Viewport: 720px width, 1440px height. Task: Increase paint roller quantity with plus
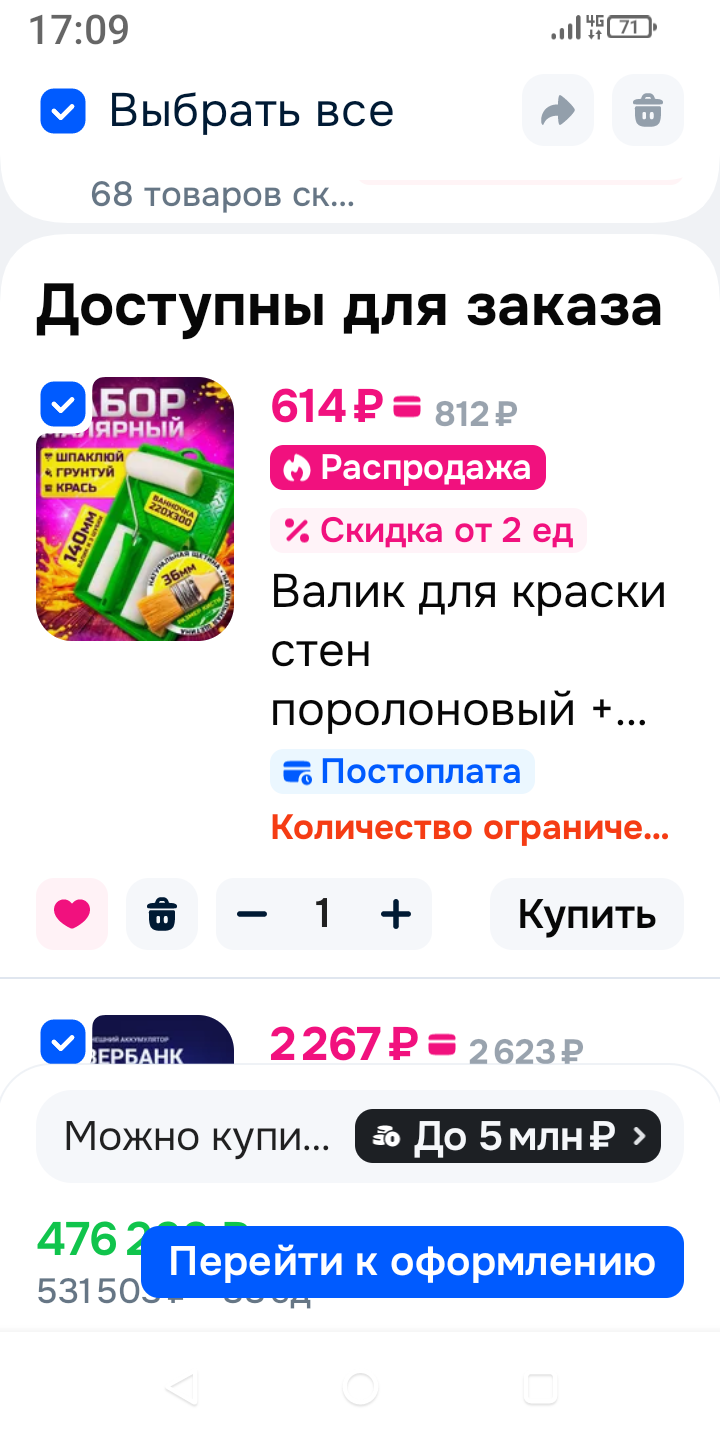(x=396, y=913)
